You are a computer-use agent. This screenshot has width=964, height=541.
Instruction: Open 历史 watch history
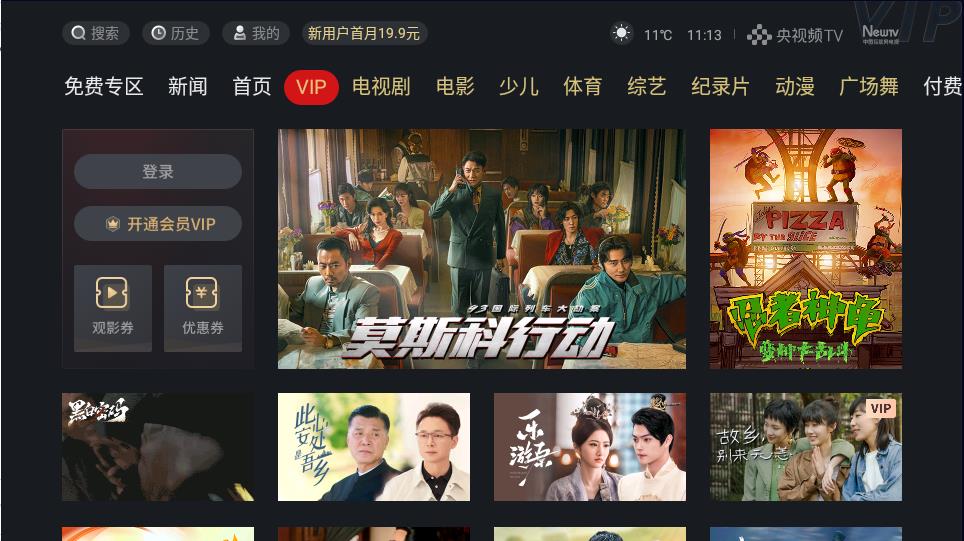pos(175,33)
